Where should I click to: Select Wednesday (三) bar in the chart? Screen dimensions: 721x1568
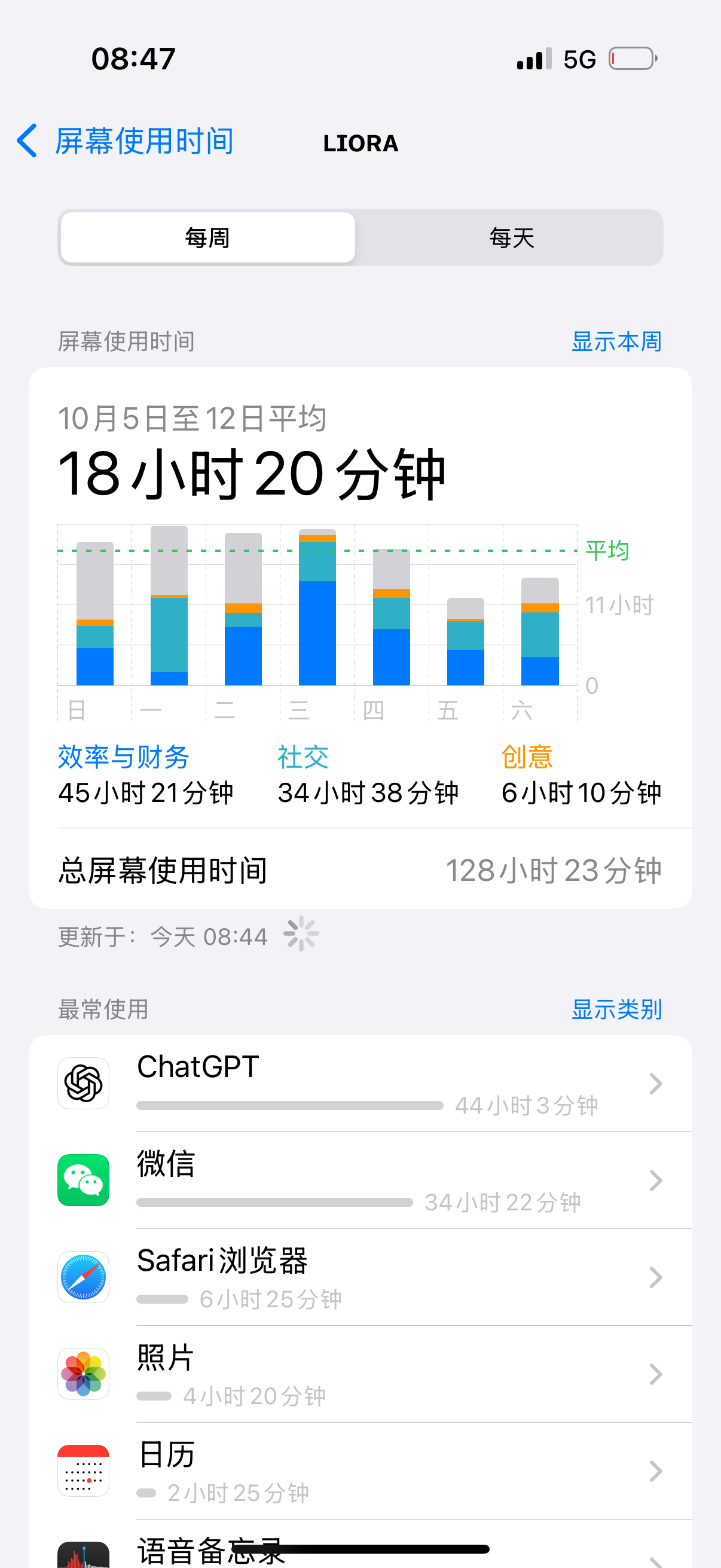[x=317, y=609]
